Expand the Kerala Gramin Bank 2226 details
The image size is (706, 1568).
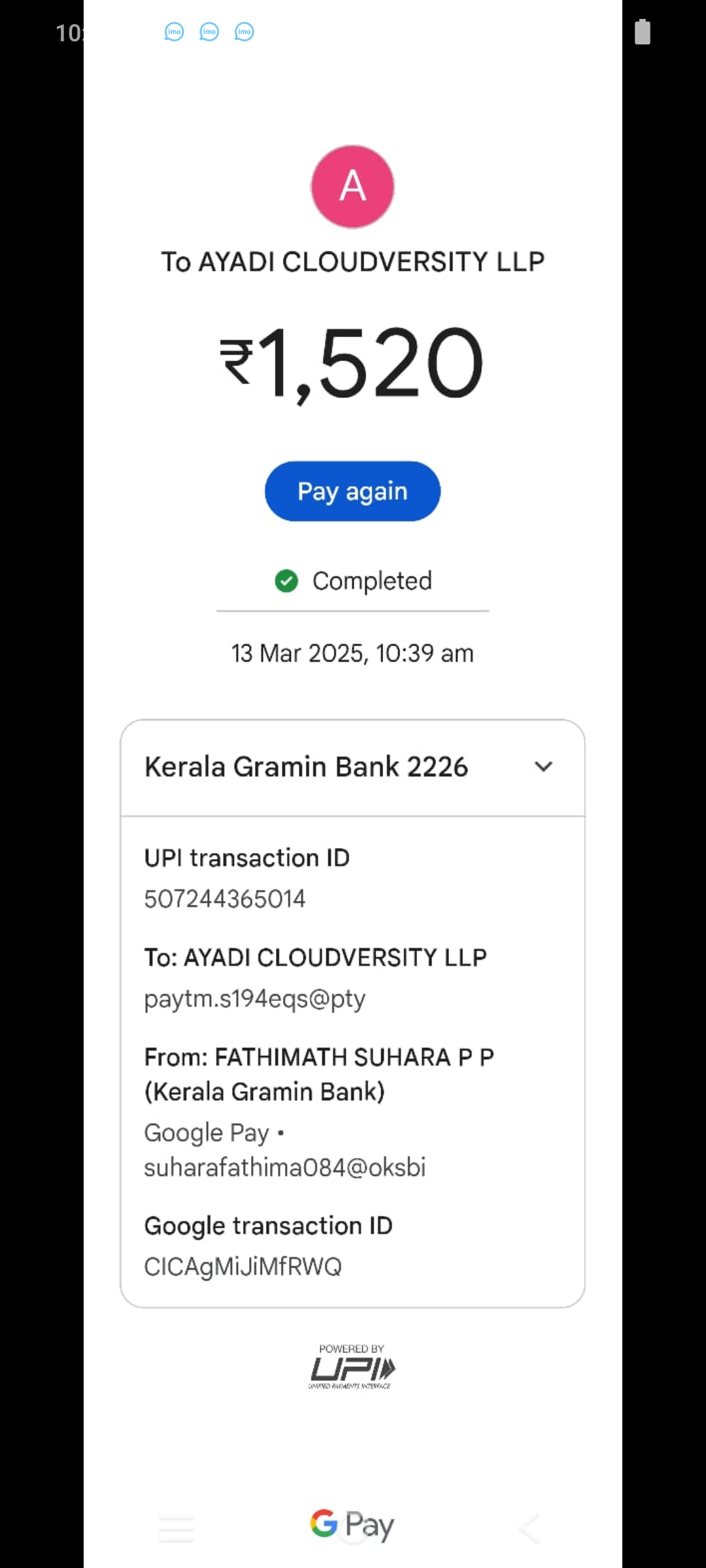click(x=543, y=766)
